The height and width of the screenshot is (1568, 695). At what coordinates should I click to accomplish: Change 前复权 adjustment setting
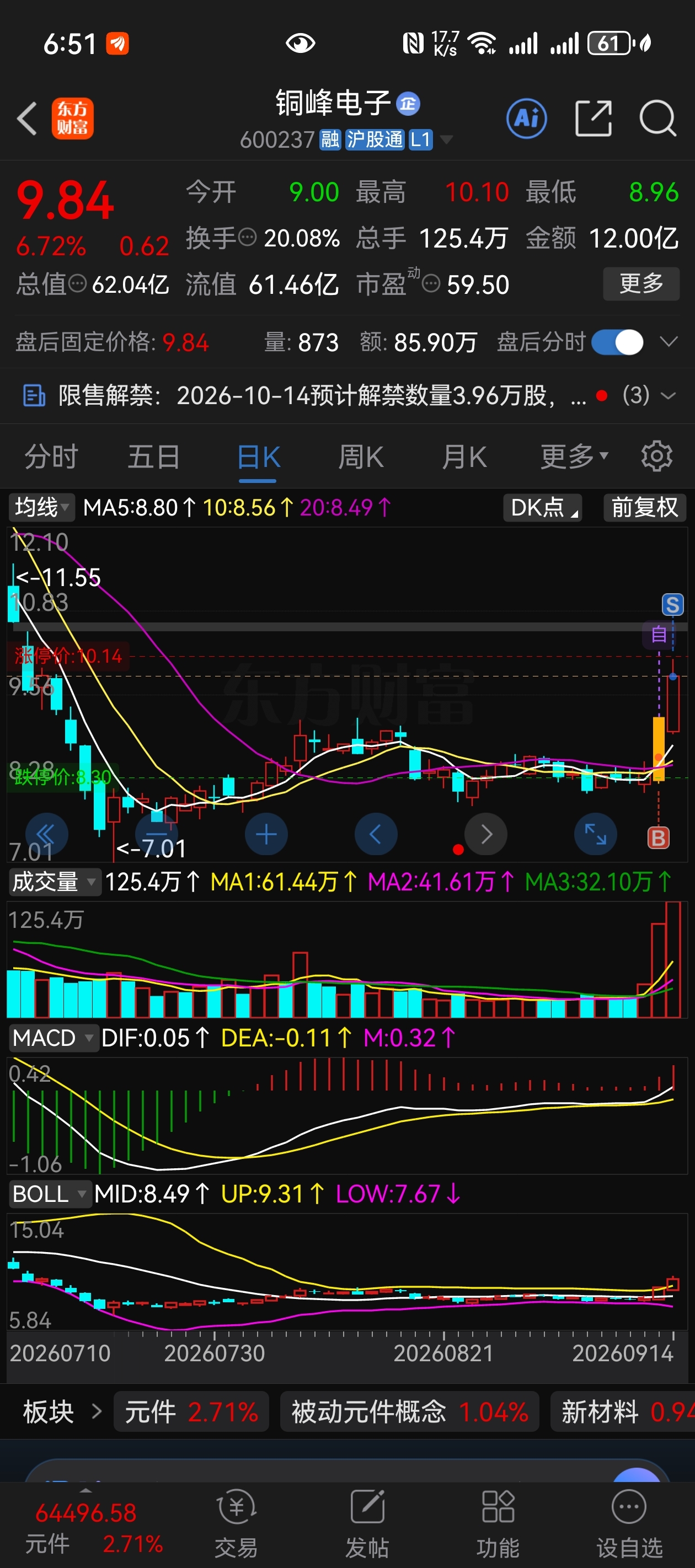tap(644, 507)
